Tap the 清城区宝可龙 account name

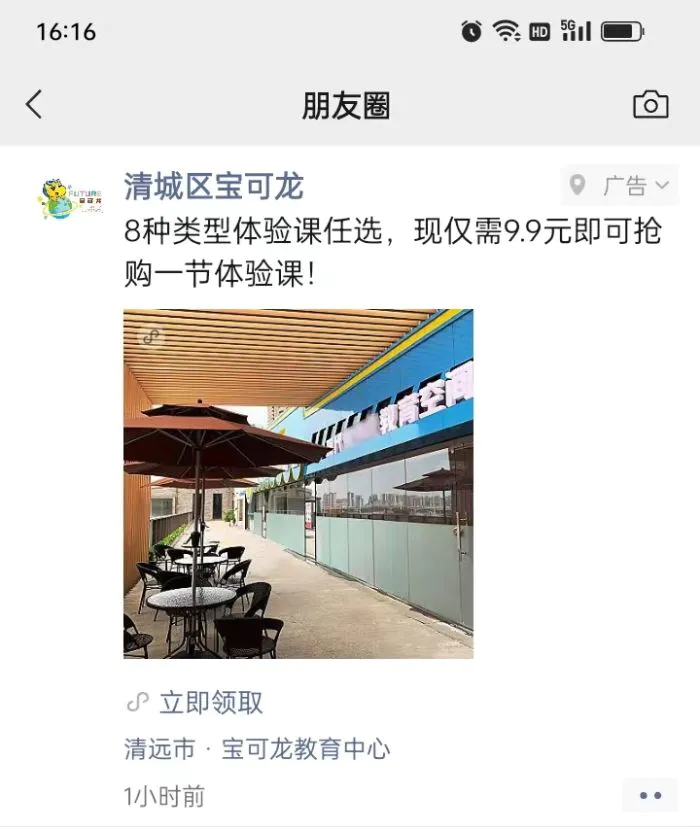point(213,186)
